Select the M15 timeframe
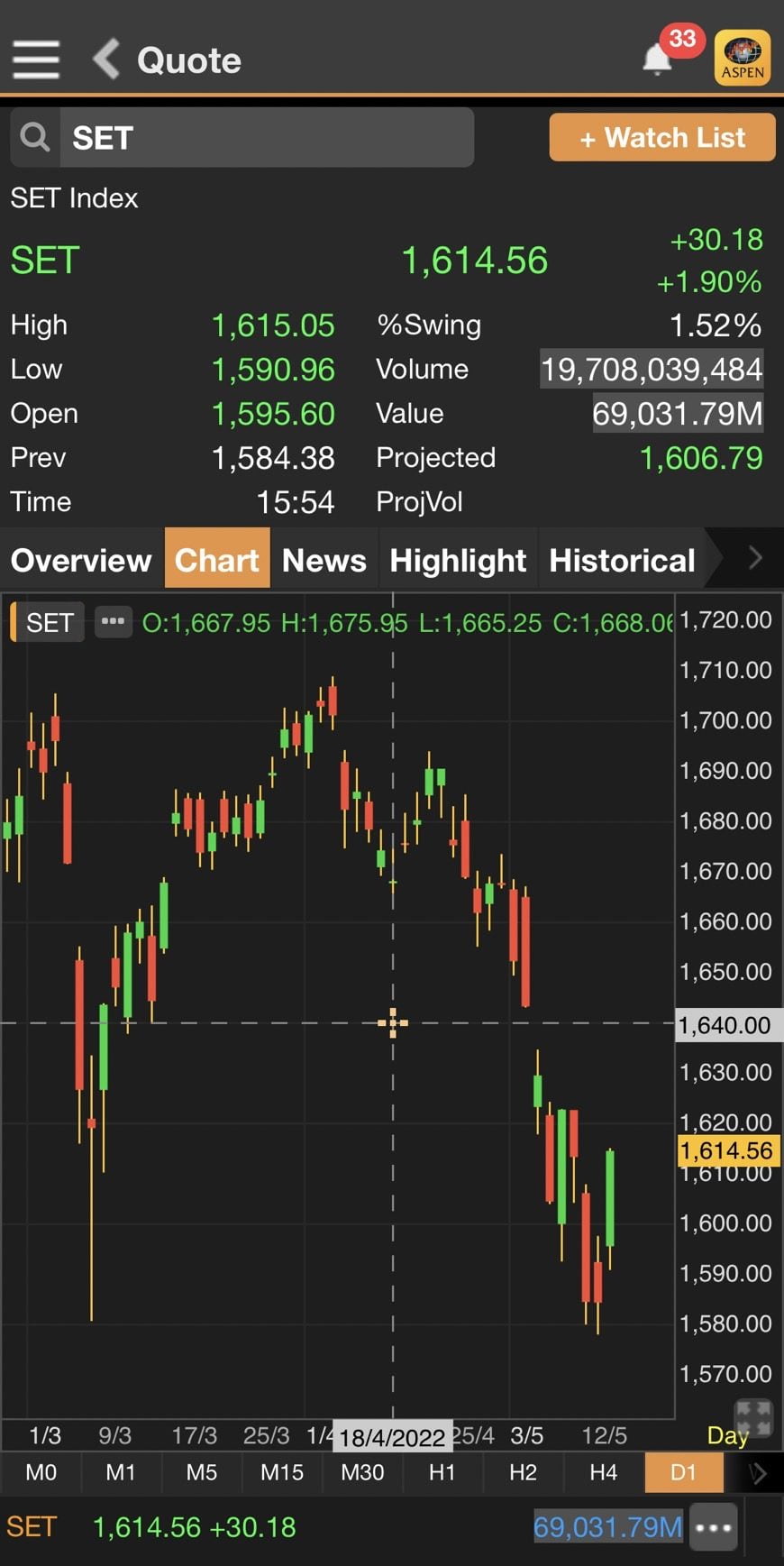 (x=281, y=1472)
